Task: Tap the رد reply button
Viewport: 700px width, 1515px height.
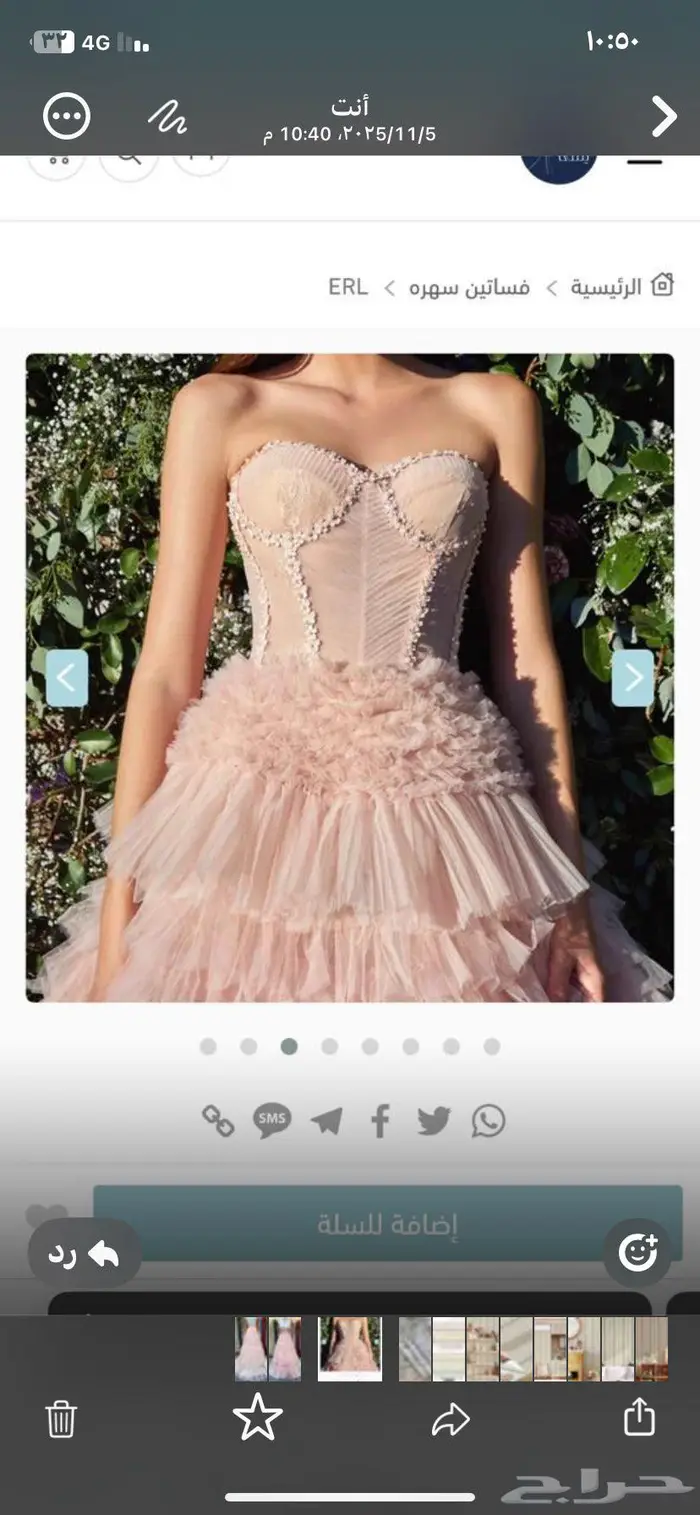Action: pos(85,1254)
